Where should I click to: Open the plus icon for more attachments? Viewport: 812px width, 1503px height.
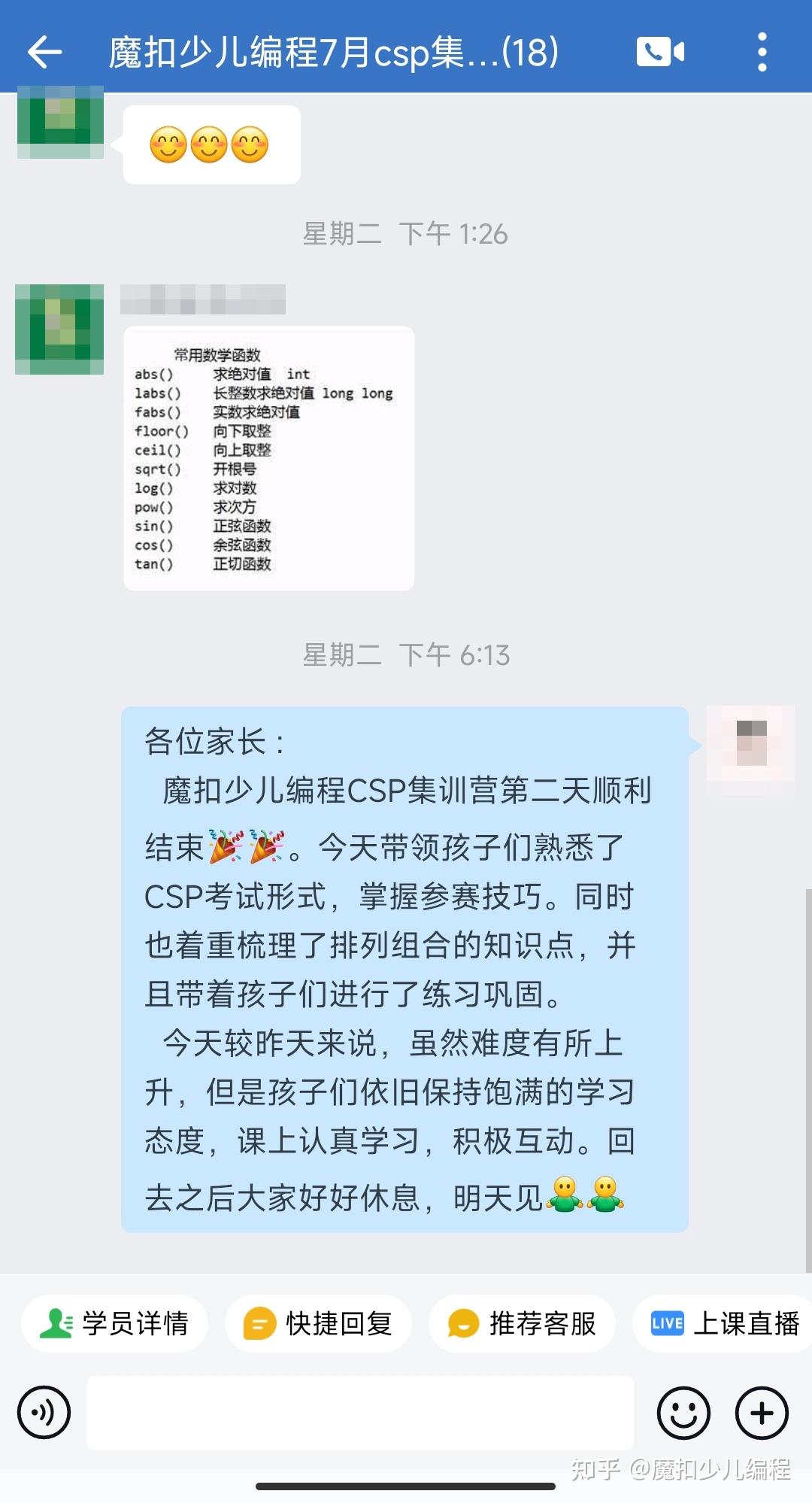pos(762,1413)
